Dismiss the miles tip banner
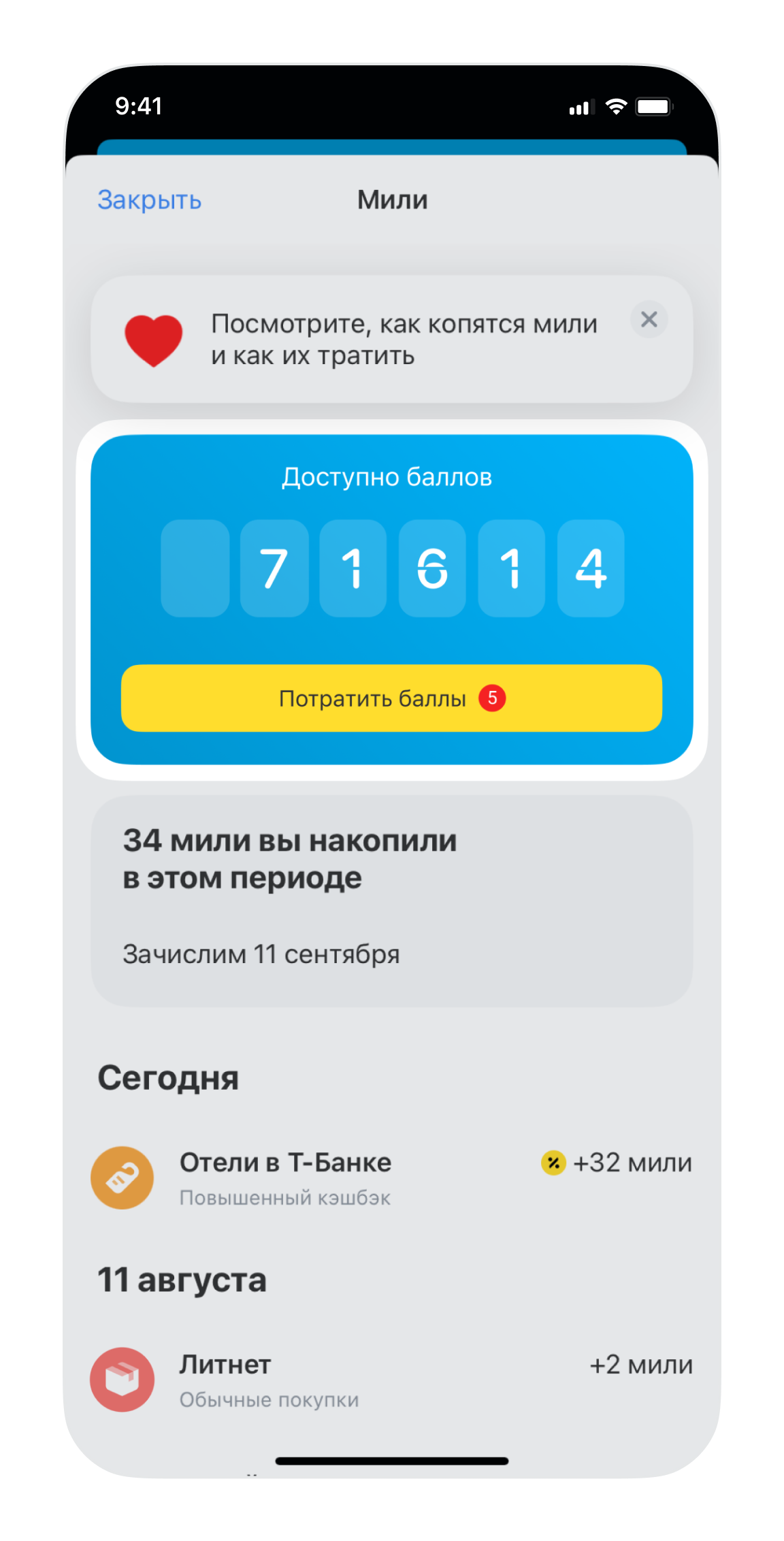Image resolution: width=784 pixels, height=1541 pixels. [x=649, y=319]
